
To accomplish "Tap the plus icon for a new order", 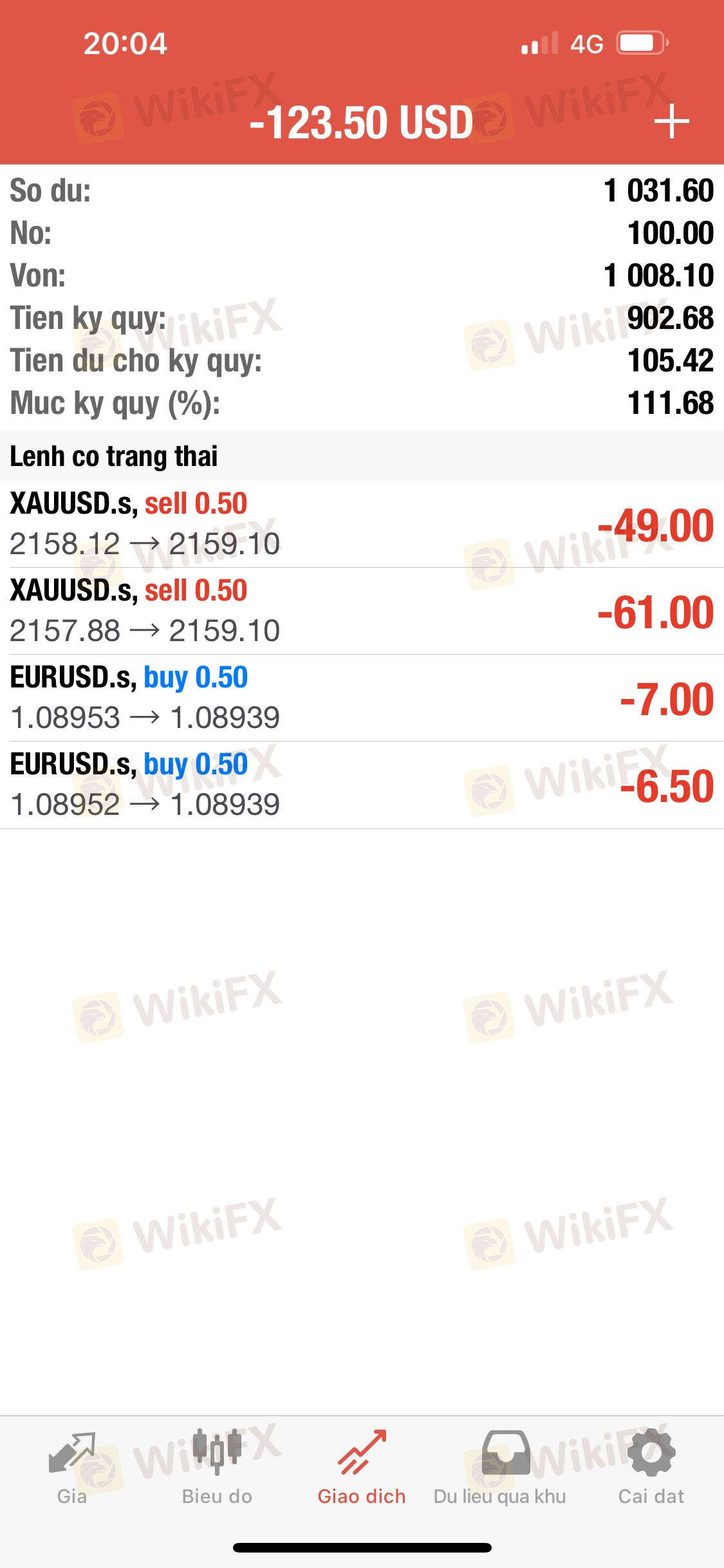I will pos(671,121).
